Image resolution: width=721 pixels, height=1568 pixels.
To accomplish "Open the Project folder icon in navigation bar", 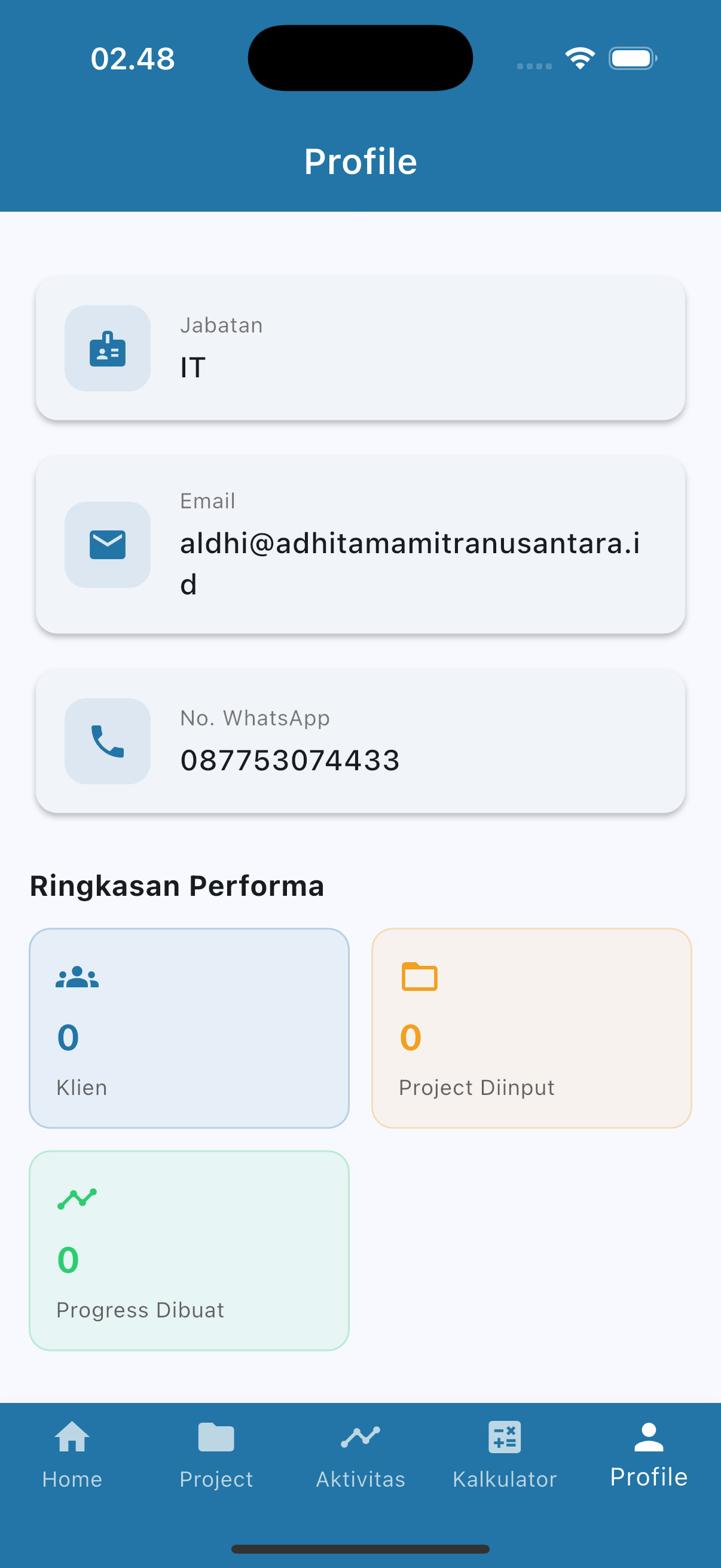I will click(x=216, y=1436).
